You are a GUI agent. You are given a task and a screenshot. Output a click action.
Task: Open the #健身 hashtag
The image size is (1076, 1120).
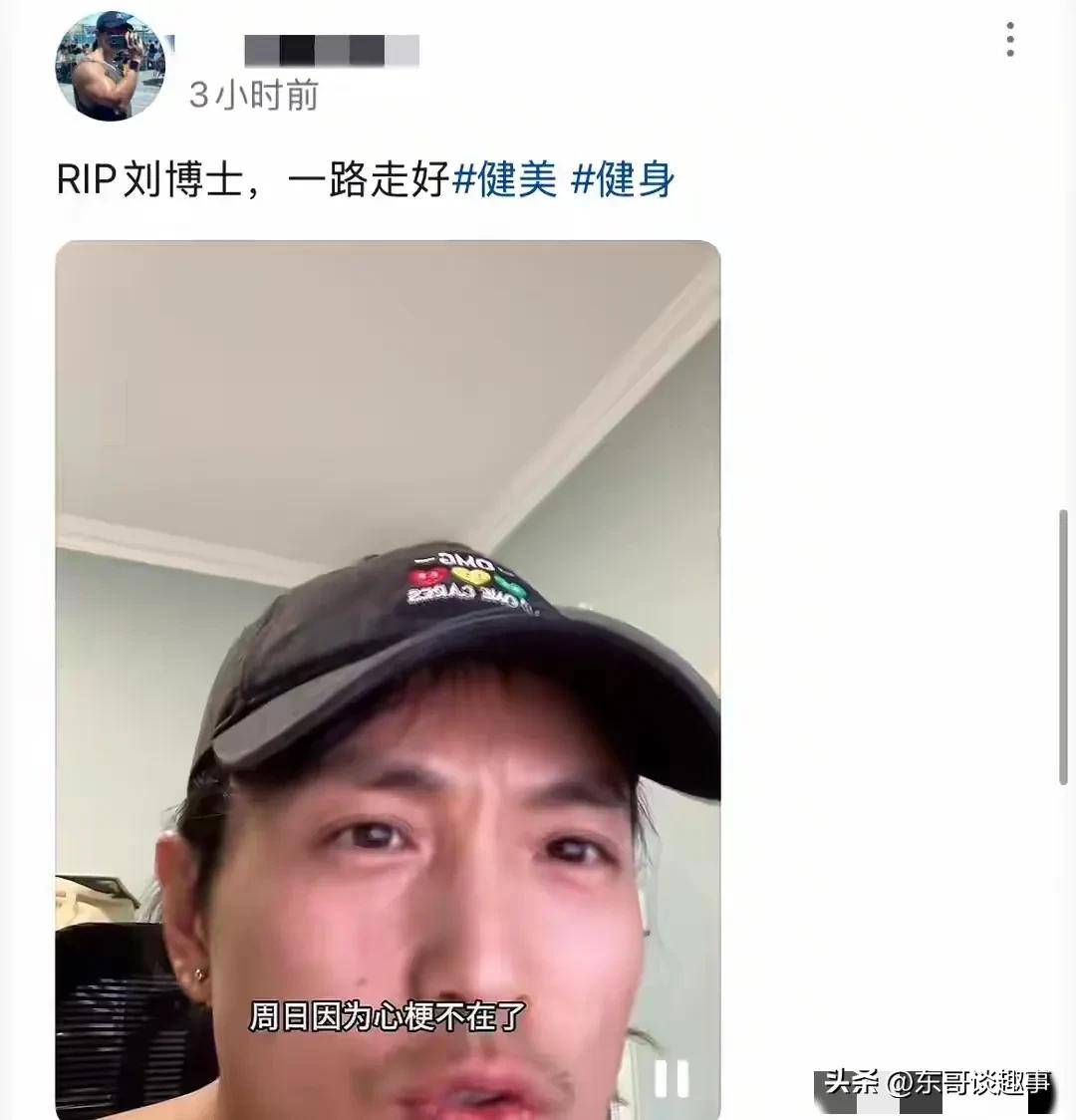coord(623,180)
